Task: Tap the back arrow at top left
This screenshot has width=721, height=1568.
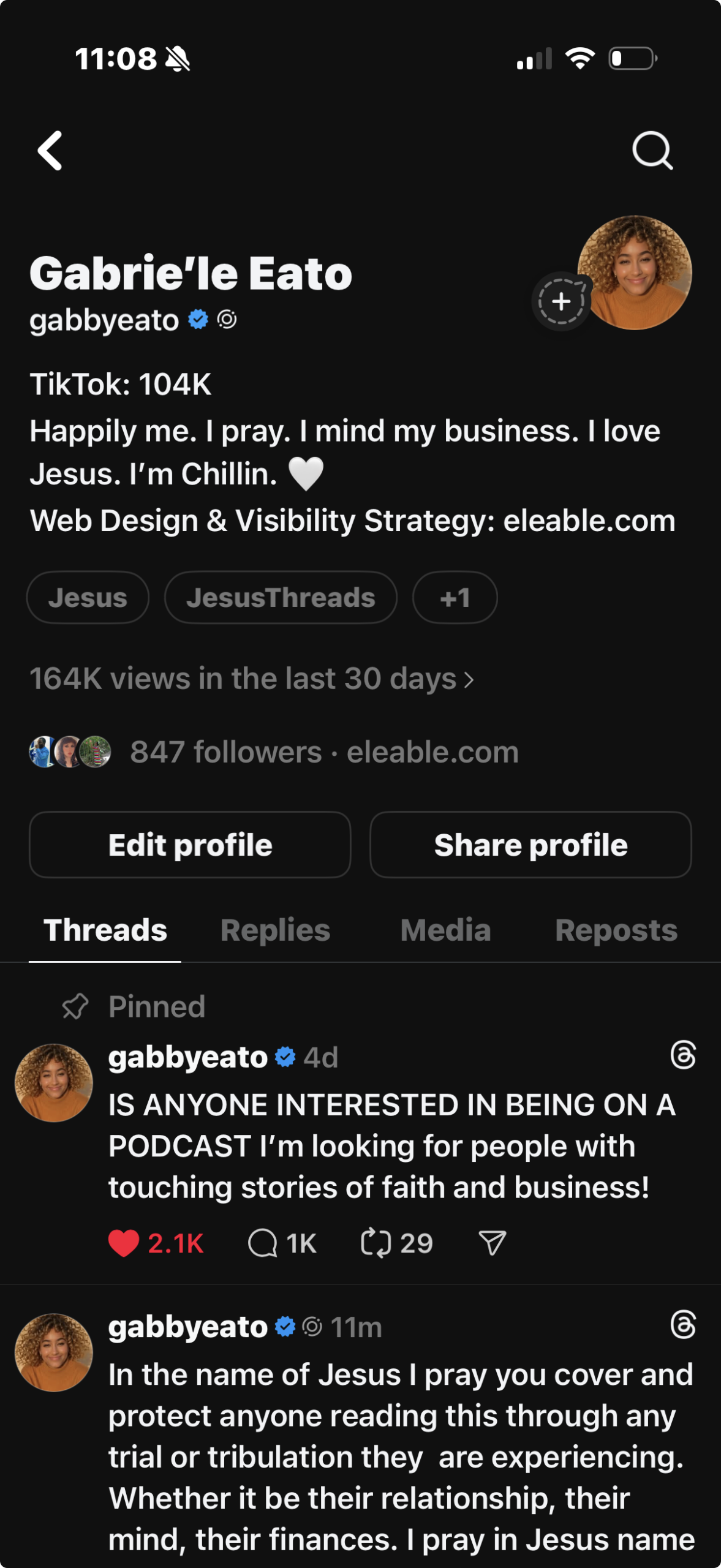Action: click(51, 152)
